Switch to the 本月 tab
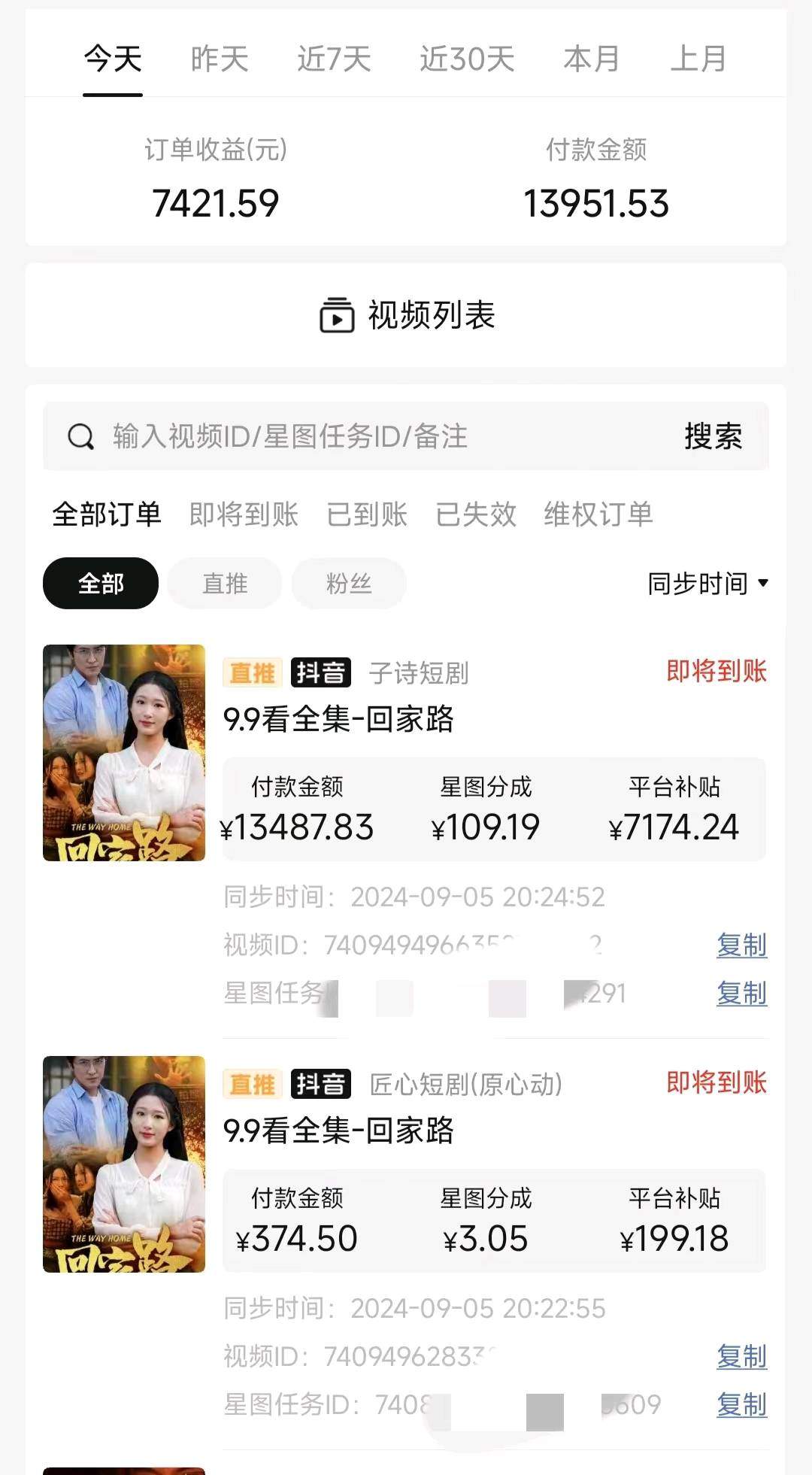The width and height of the screenshot is (812, 1475). pyautogui.click(x=591, y=59)
